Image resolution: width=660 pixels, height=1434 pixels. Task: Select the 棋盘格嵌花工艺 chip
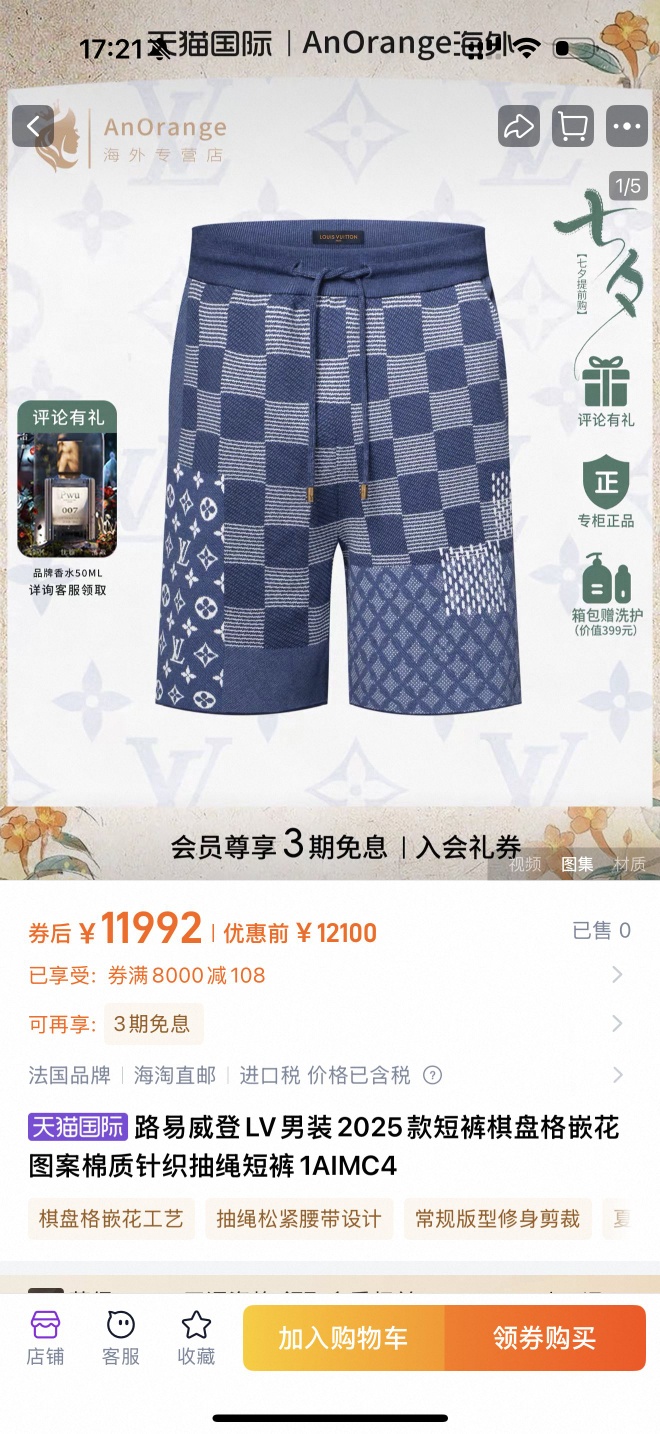click(111, 1219)
